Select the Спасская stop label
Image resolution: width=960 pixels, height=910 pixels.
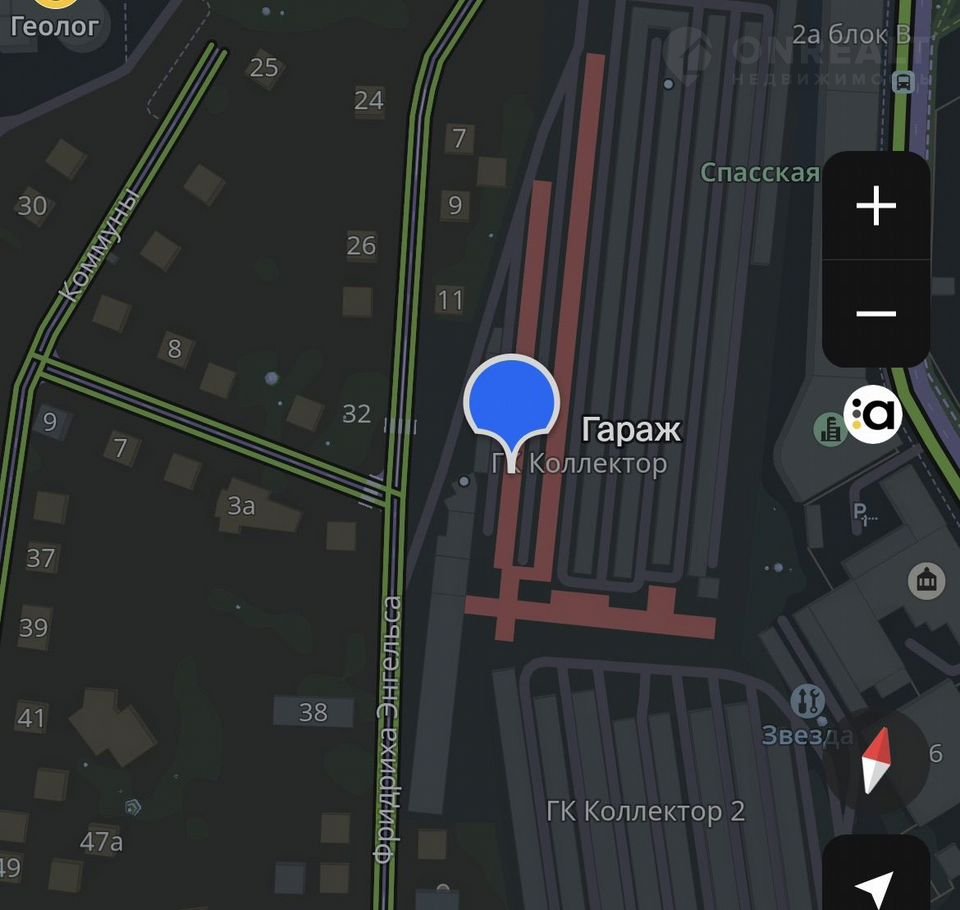click(x=760, y=173)
